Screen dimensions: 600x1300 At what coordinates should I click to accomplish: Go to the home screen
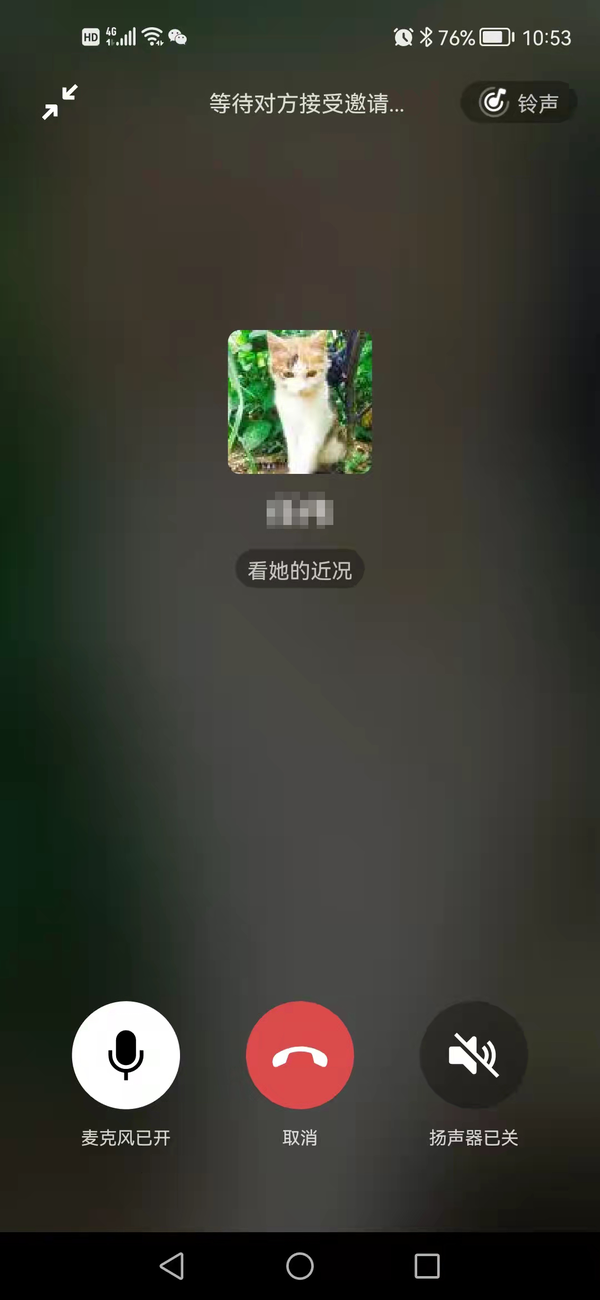[300, 1266]
